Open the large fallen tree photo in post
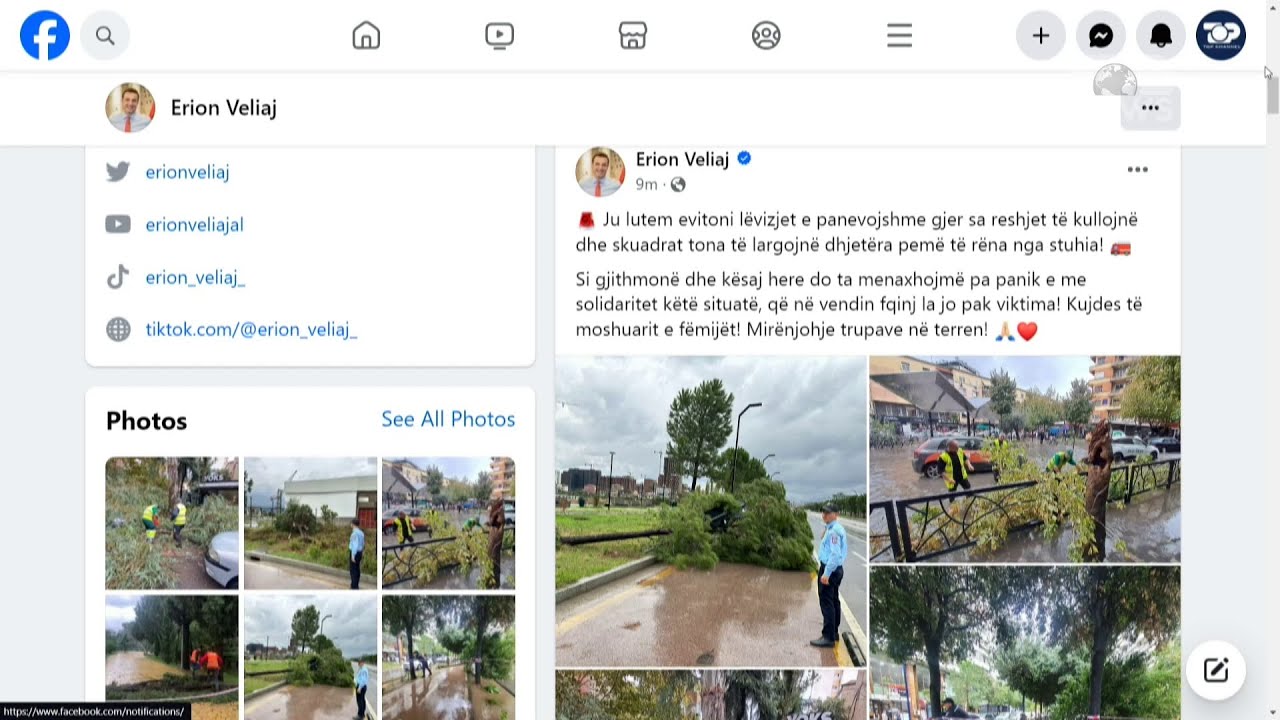Image resolution: width=1280 pixels, height=720 pixels. pyautogui.click(x=711, y=510)
